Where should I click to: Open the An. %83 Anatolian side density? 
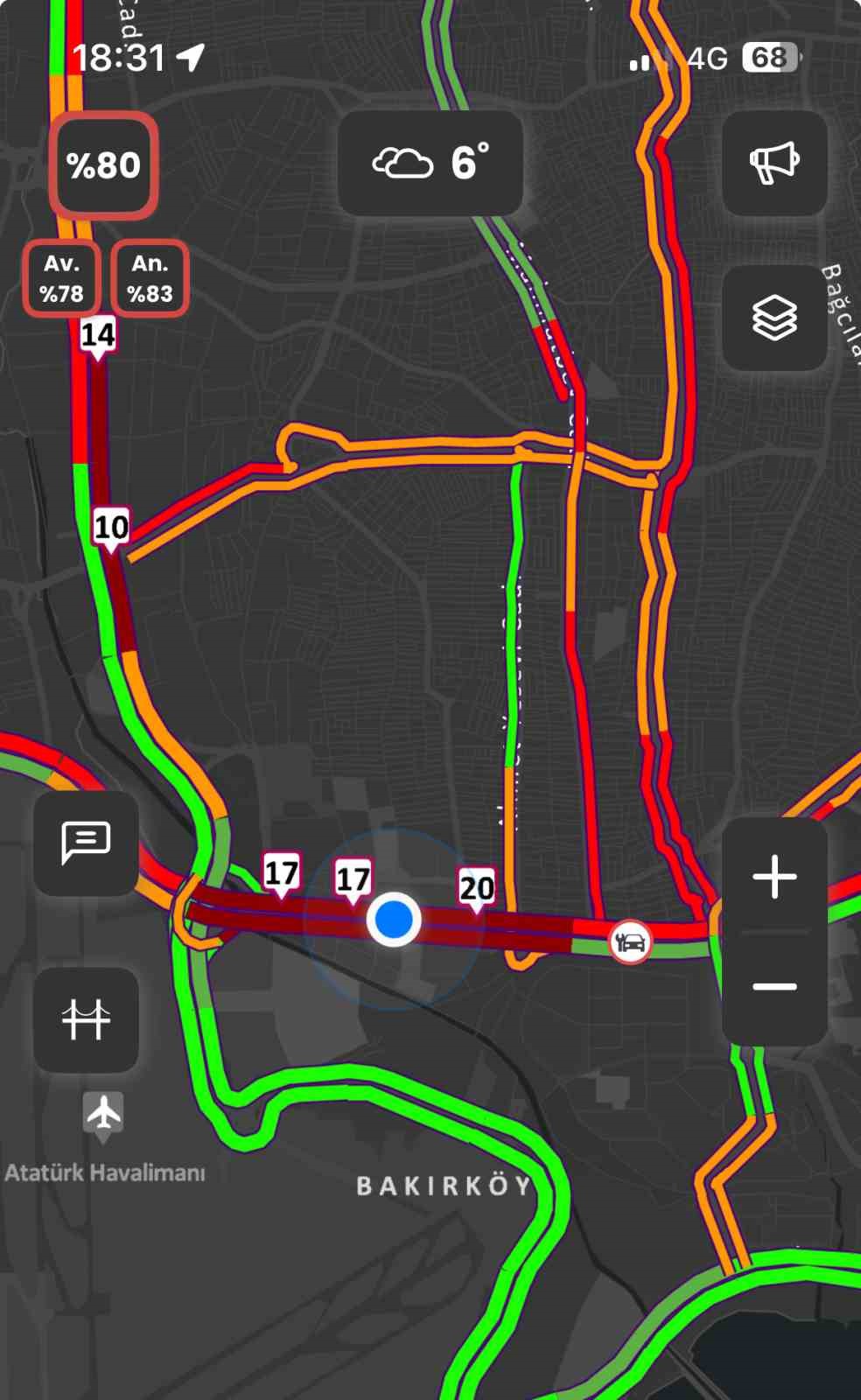pos(150,278)
